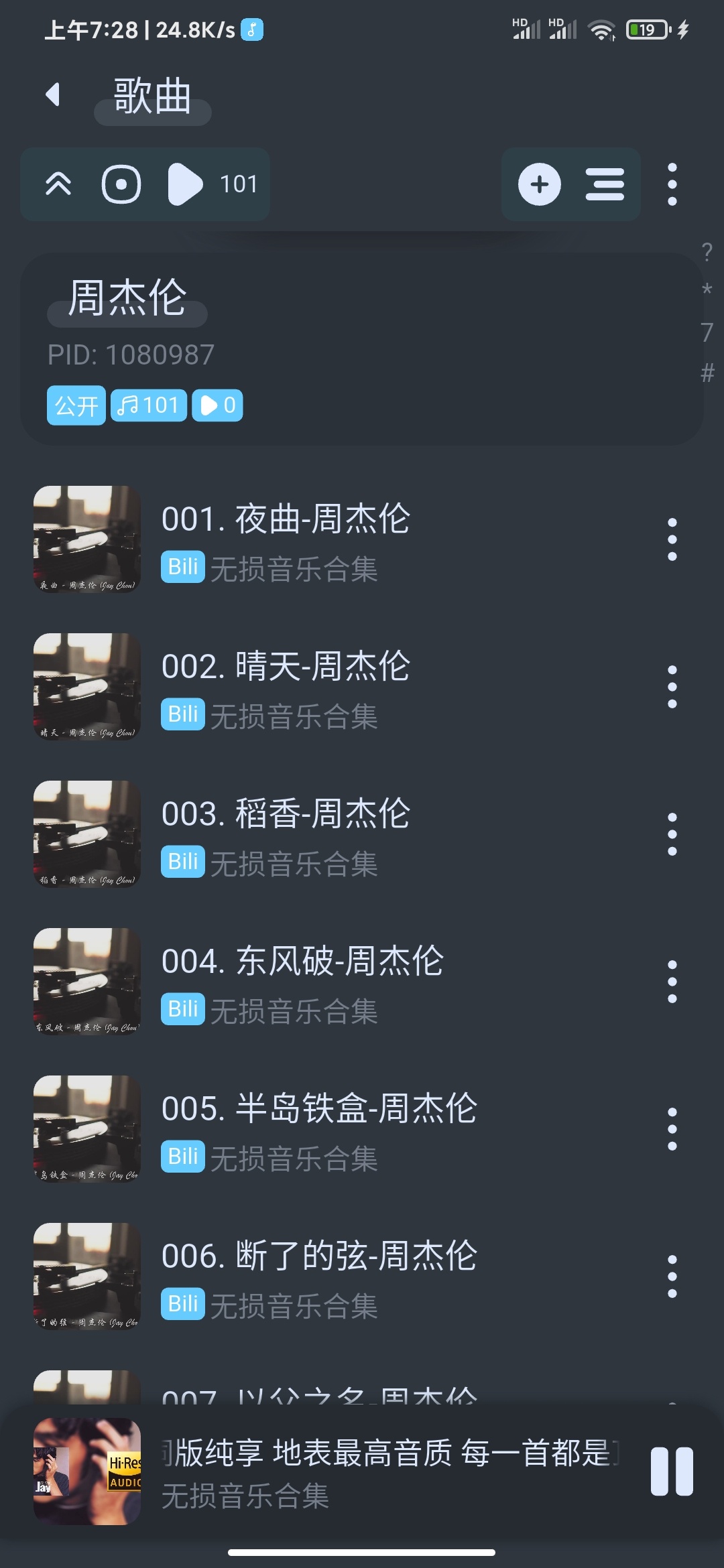The width and height of the screenshot is (724, 1568).
Task: Open the now-playing album cover
Action: tap(87, 1472)
